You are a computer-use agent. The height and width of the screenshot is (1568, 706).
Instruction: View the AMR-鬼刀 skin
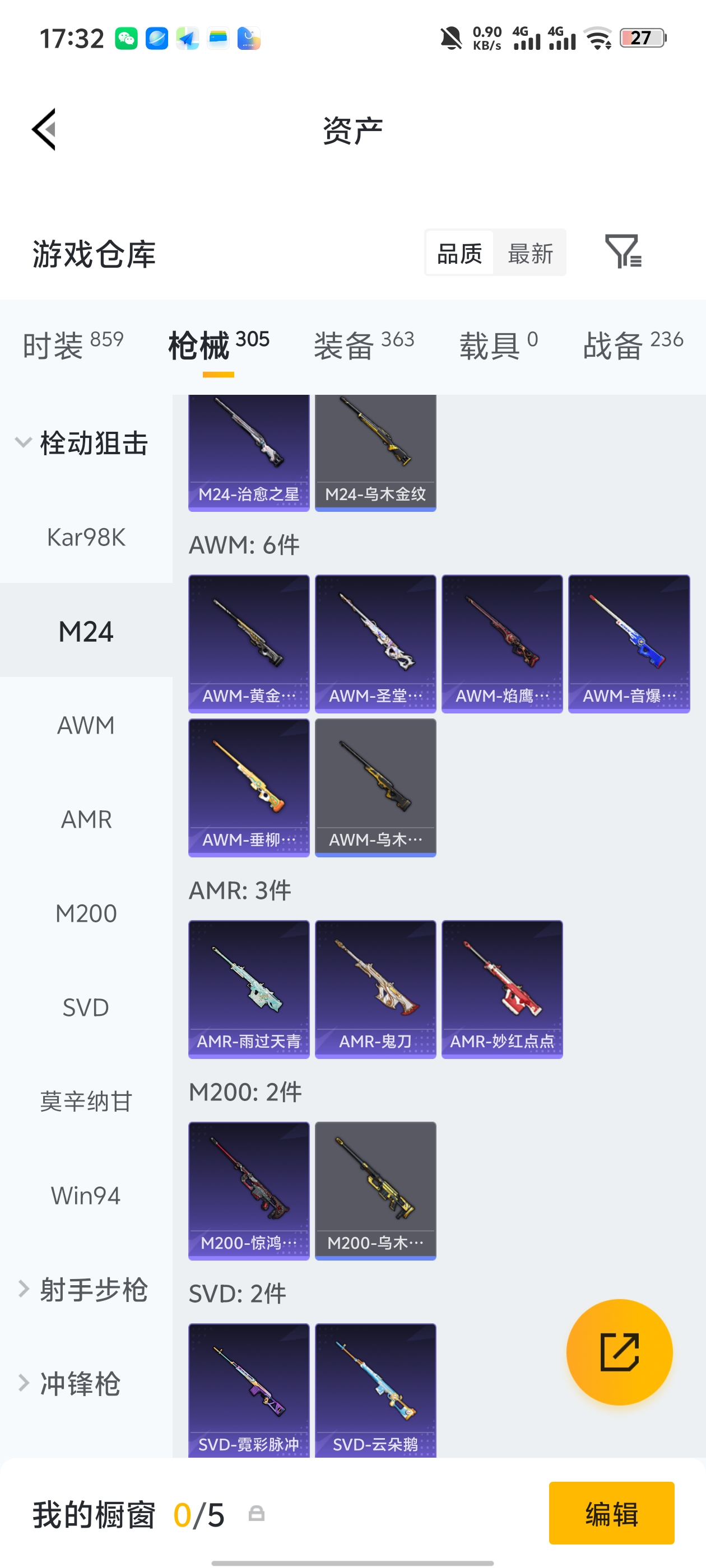[375, 988]
